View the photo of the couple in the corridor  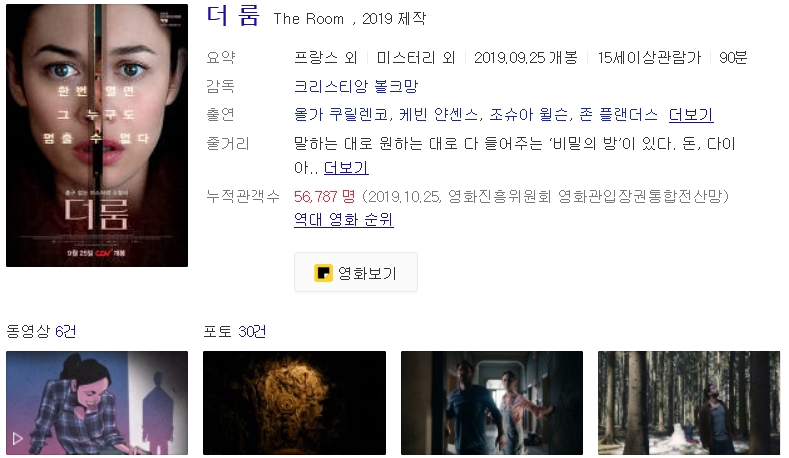click(491, 403)
